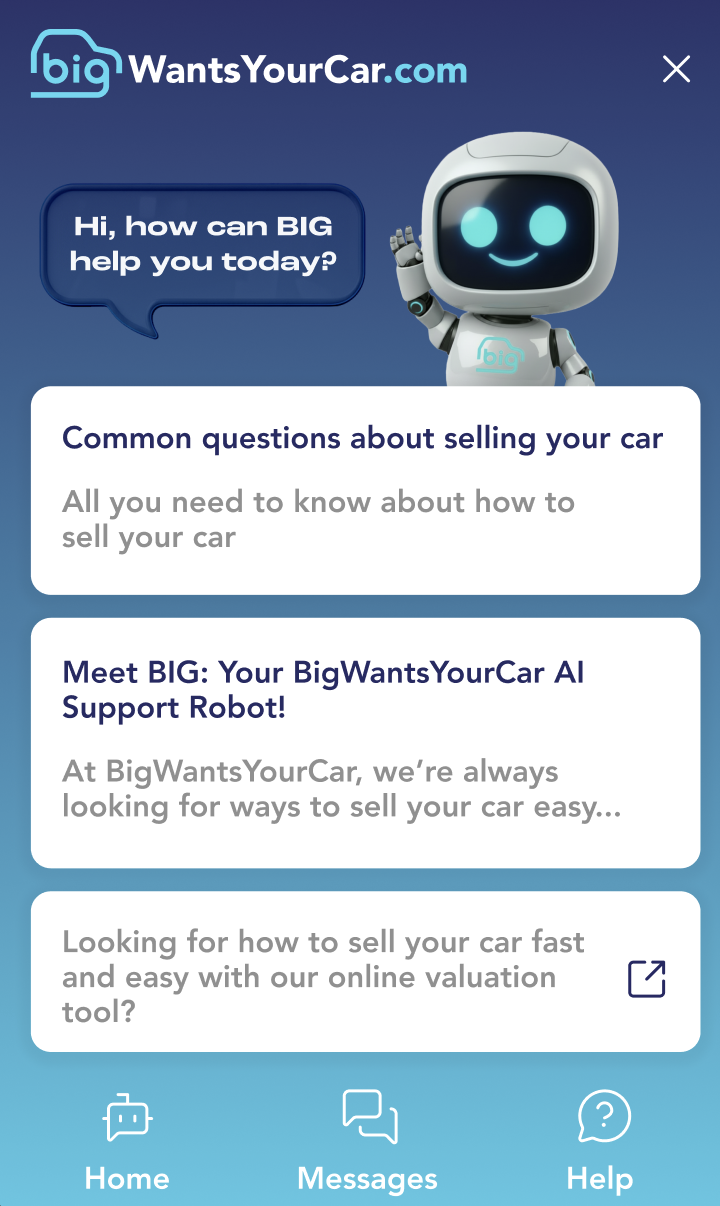Open the online valuation tool link
Viewport: 720px width, 1206px height.
click(x=365, y=971)
